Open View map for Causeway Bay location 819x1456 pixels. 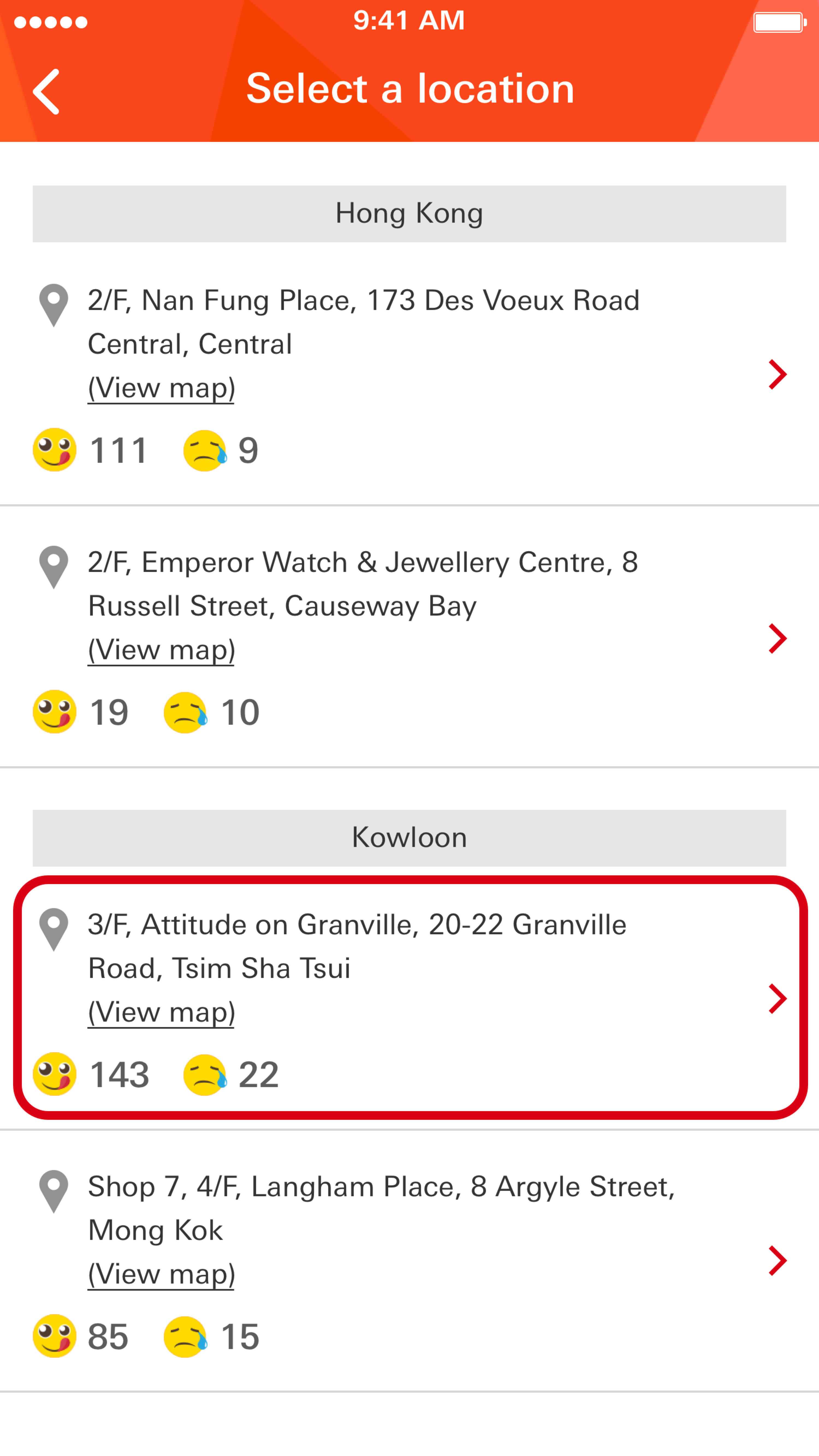click(161, 650)
